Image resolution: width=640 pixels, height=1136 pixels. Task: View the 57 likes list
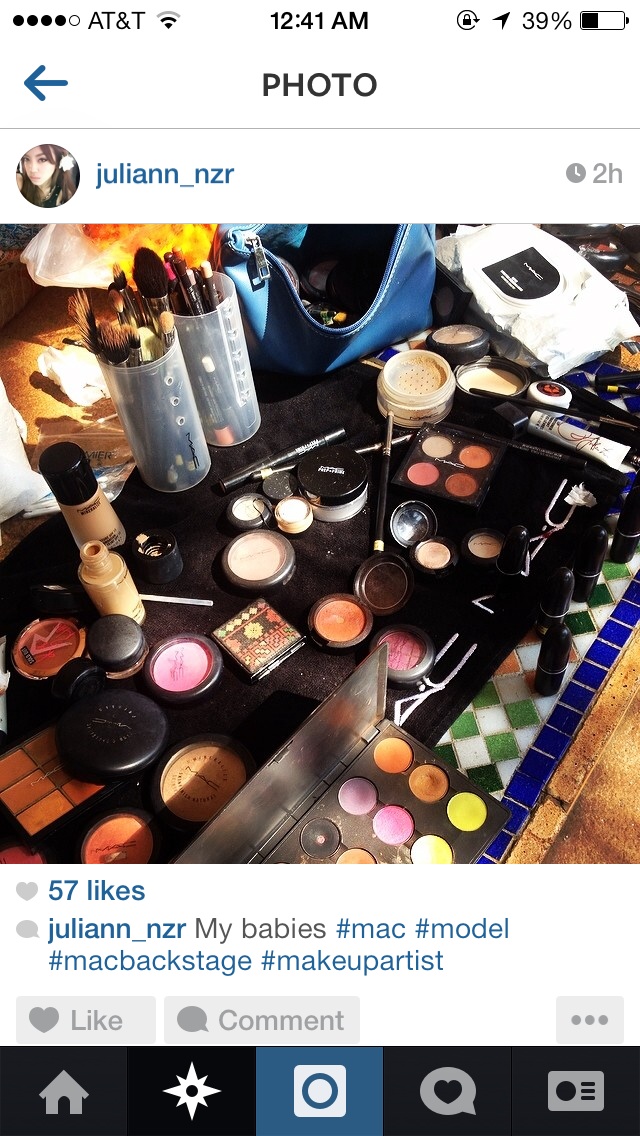[x=96, y=891]
